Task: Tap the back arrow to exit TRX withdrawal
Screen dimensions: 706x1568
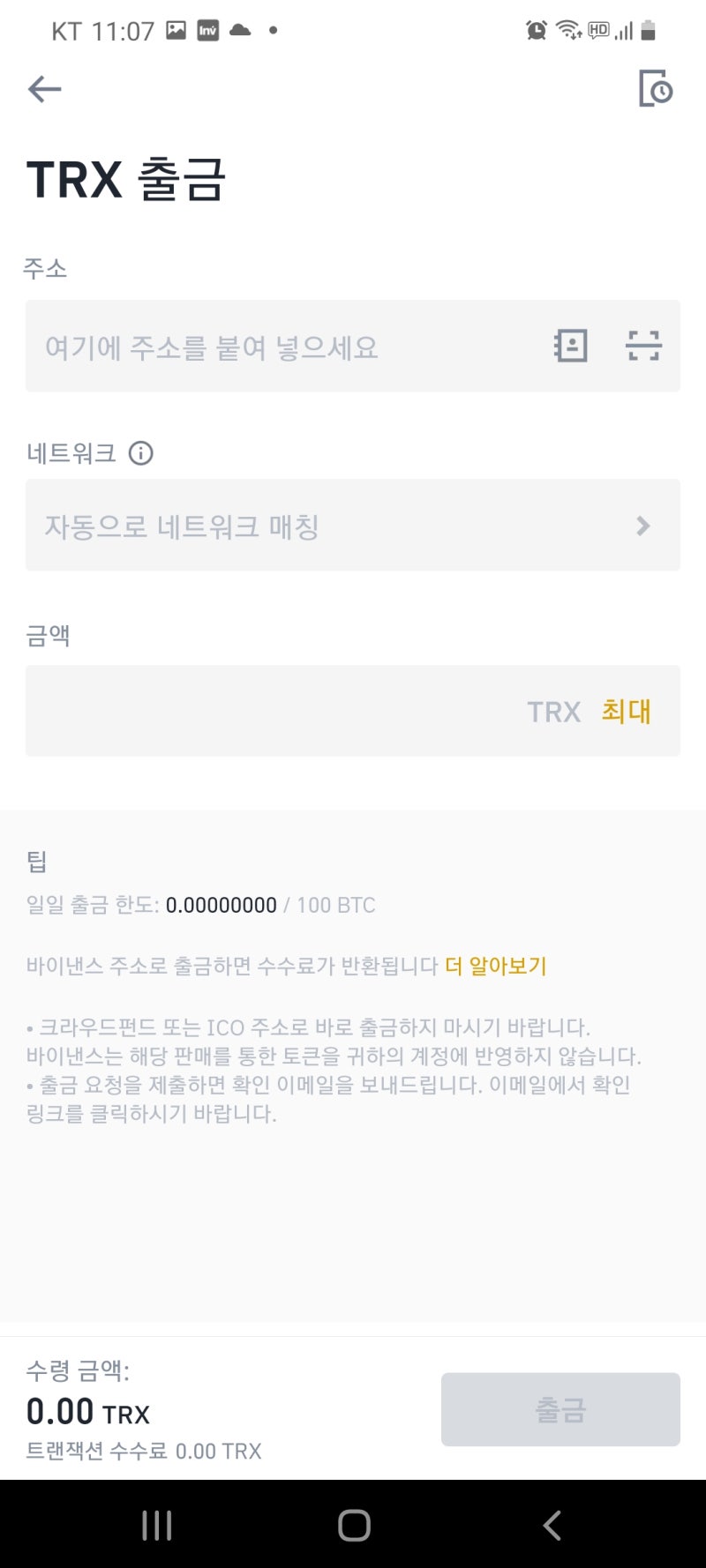Action: (x=43, y=88)
